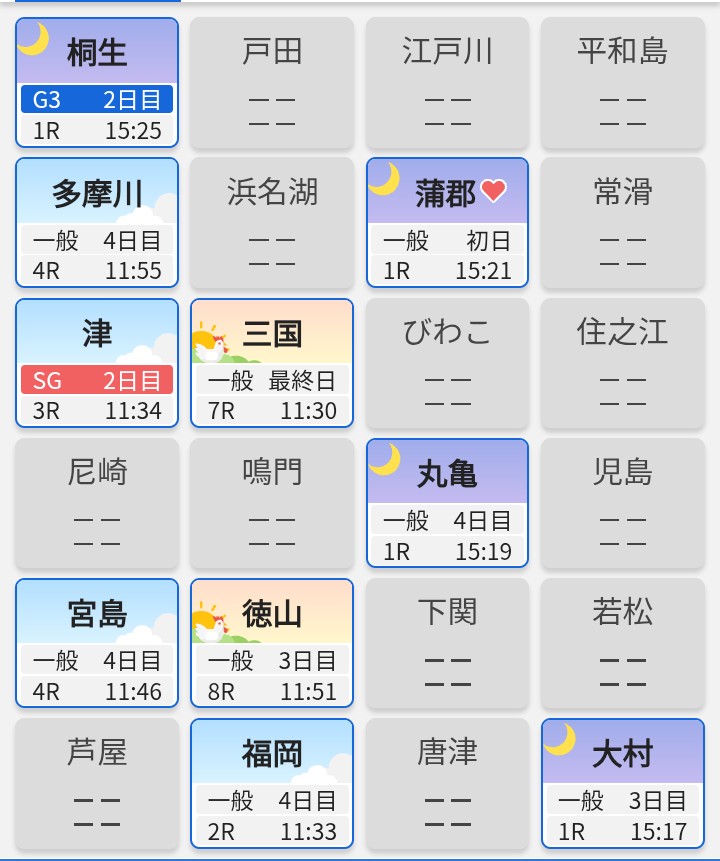Open the 福岡 race card
The height and width of the screenshot is (861, 720).
click(272, 783)
